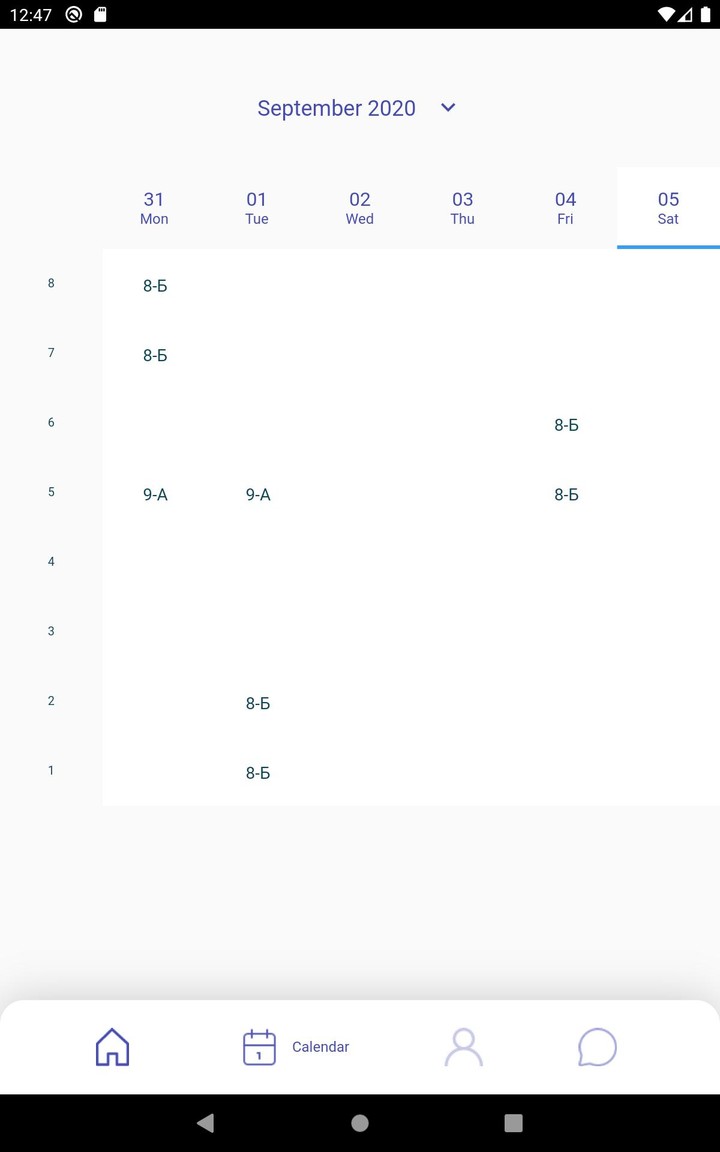Select Wednesday 02 in the week header
The image size is (720, 1152).
click(x=359, y=207)
